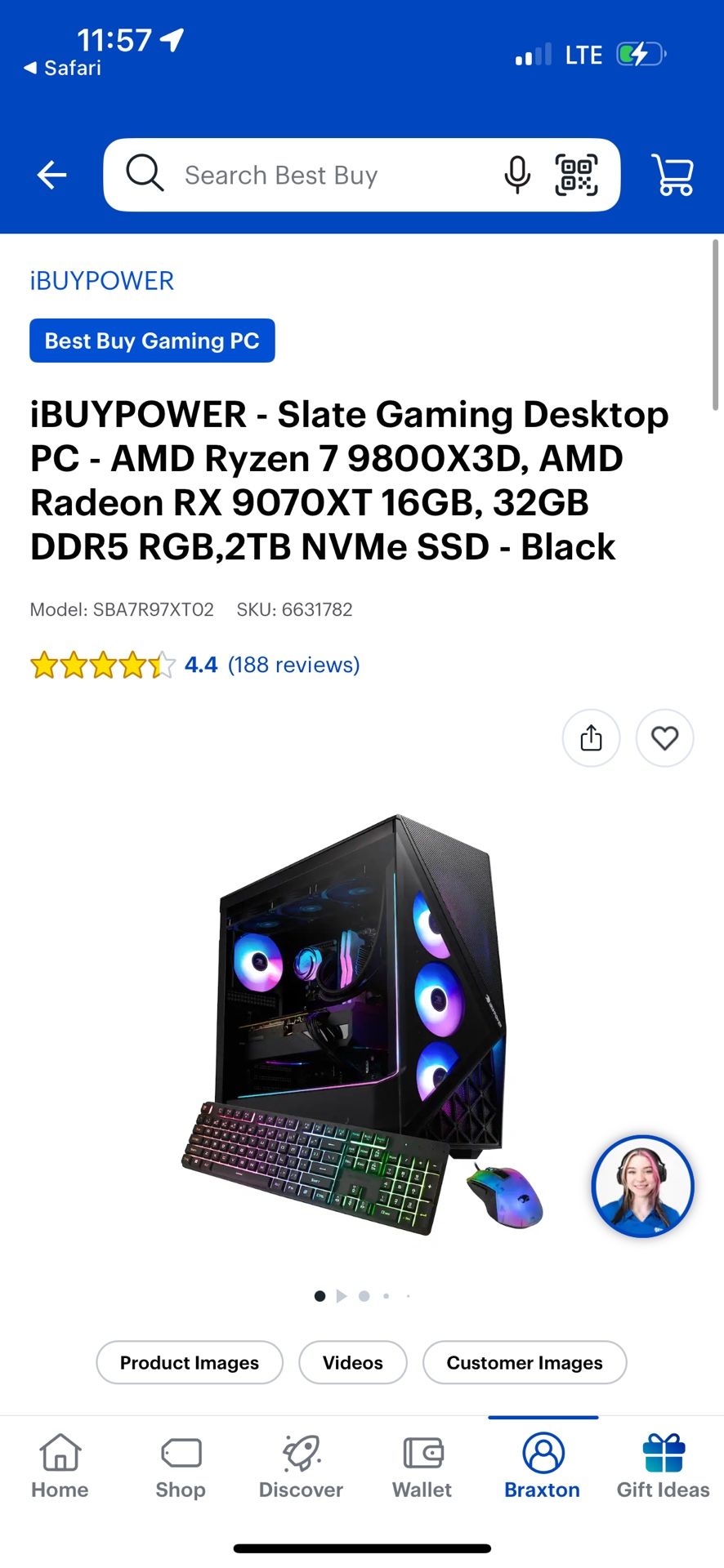Open the iBUYPOWER brand link
724x1568 pixels.
click(x=102, y=281)
